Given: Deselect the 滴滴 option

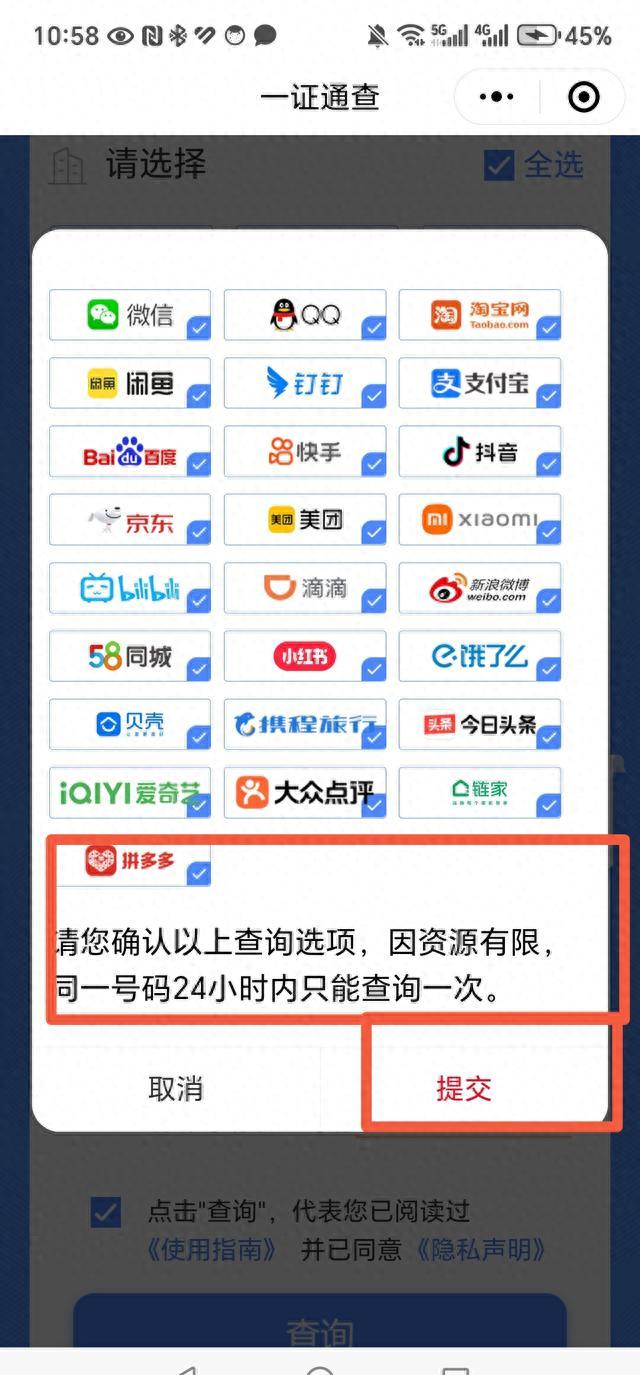Looking at the screenshot, I should (305, 588).
